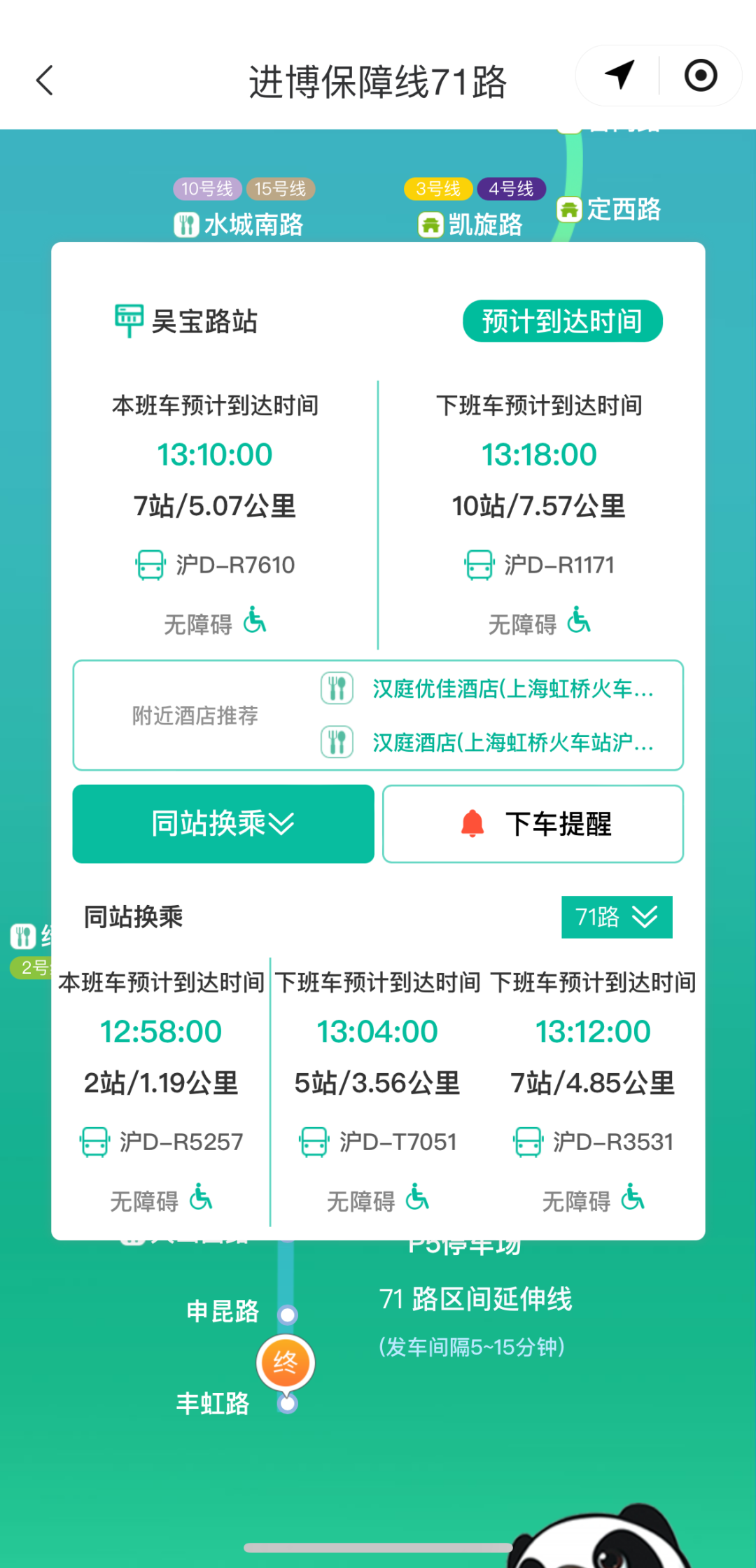Viewport: 756px width, 1568px height.
Task: Open 汉庭酒店(上海虹桥火车站沪… hotel recommendation
Action: (x=512, y=742)
